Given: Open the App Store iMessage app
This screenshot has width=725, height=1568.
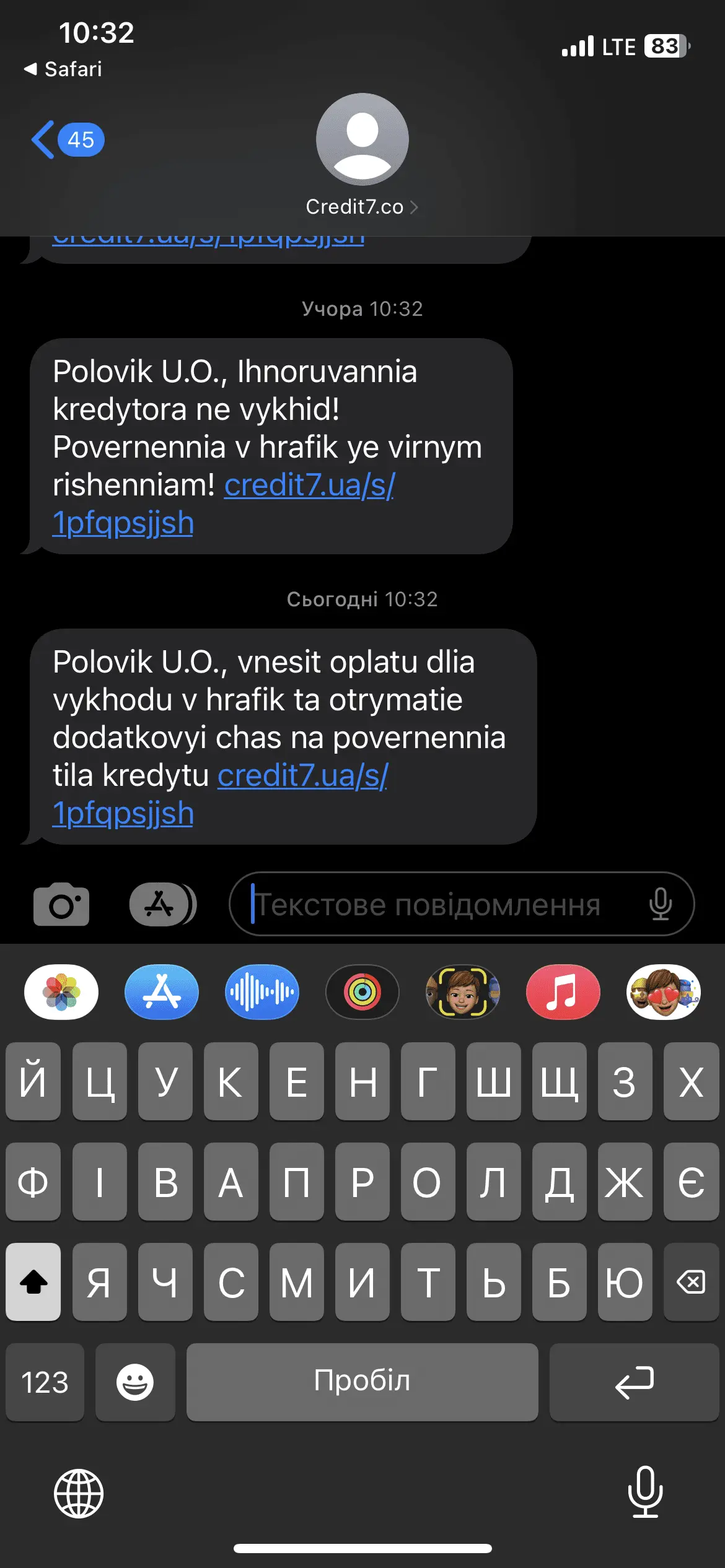Looking at the screenshot, I should pyautogui.click(x=162, y=991).
